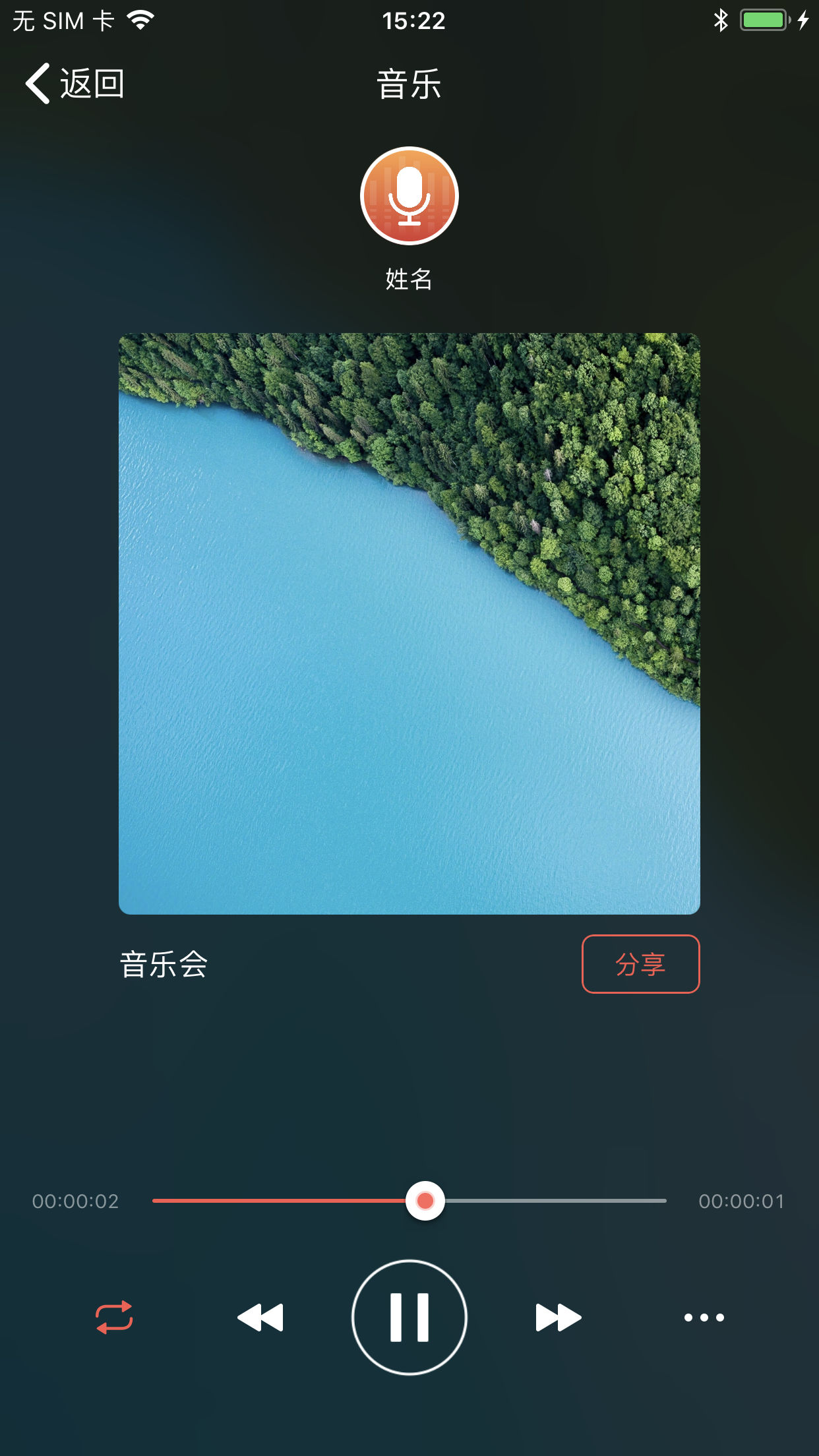The width and height of the screenshot is (819, 1456).
Task: Tap the 音乐会 song title text
Action: (163, 964)
